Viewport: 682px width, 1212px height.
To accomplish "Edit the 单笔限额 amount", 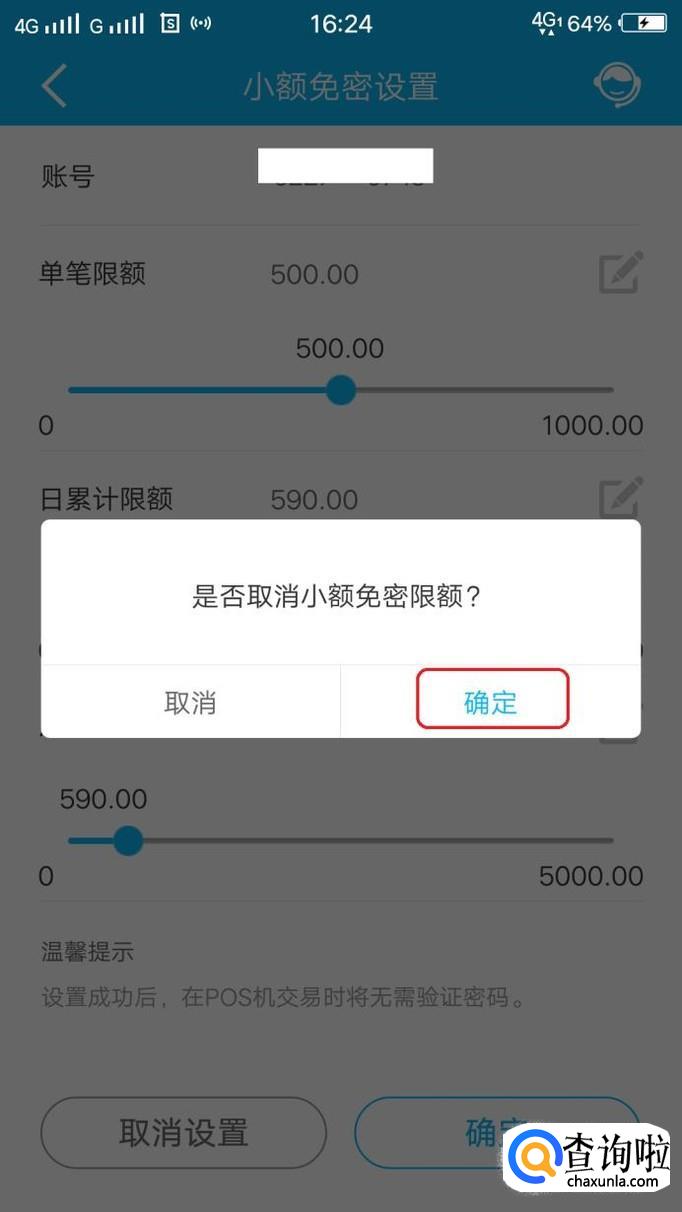I will point(620,273).
